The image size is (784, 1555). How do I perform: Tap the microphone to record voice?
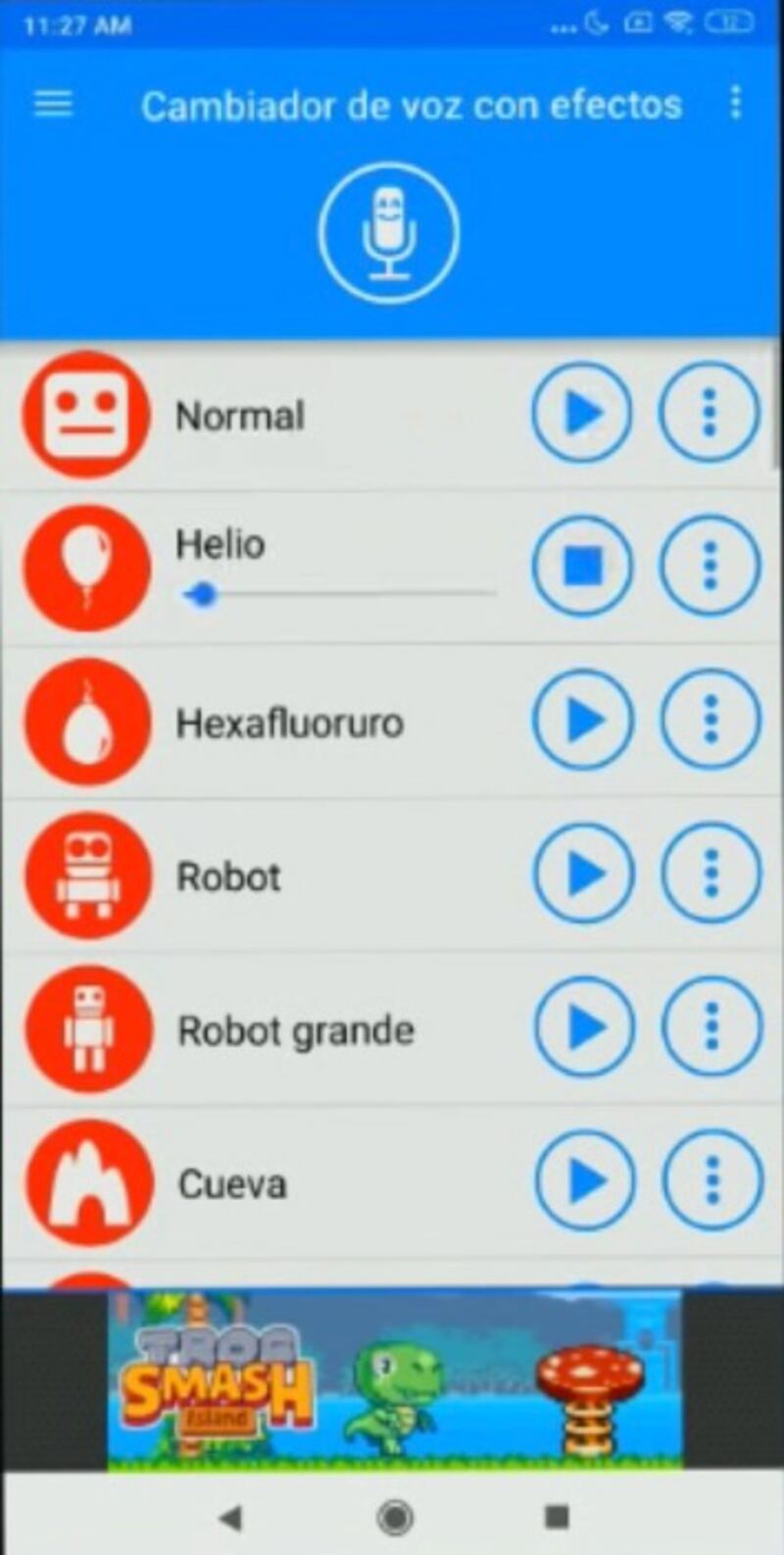[x=388, y=232]
